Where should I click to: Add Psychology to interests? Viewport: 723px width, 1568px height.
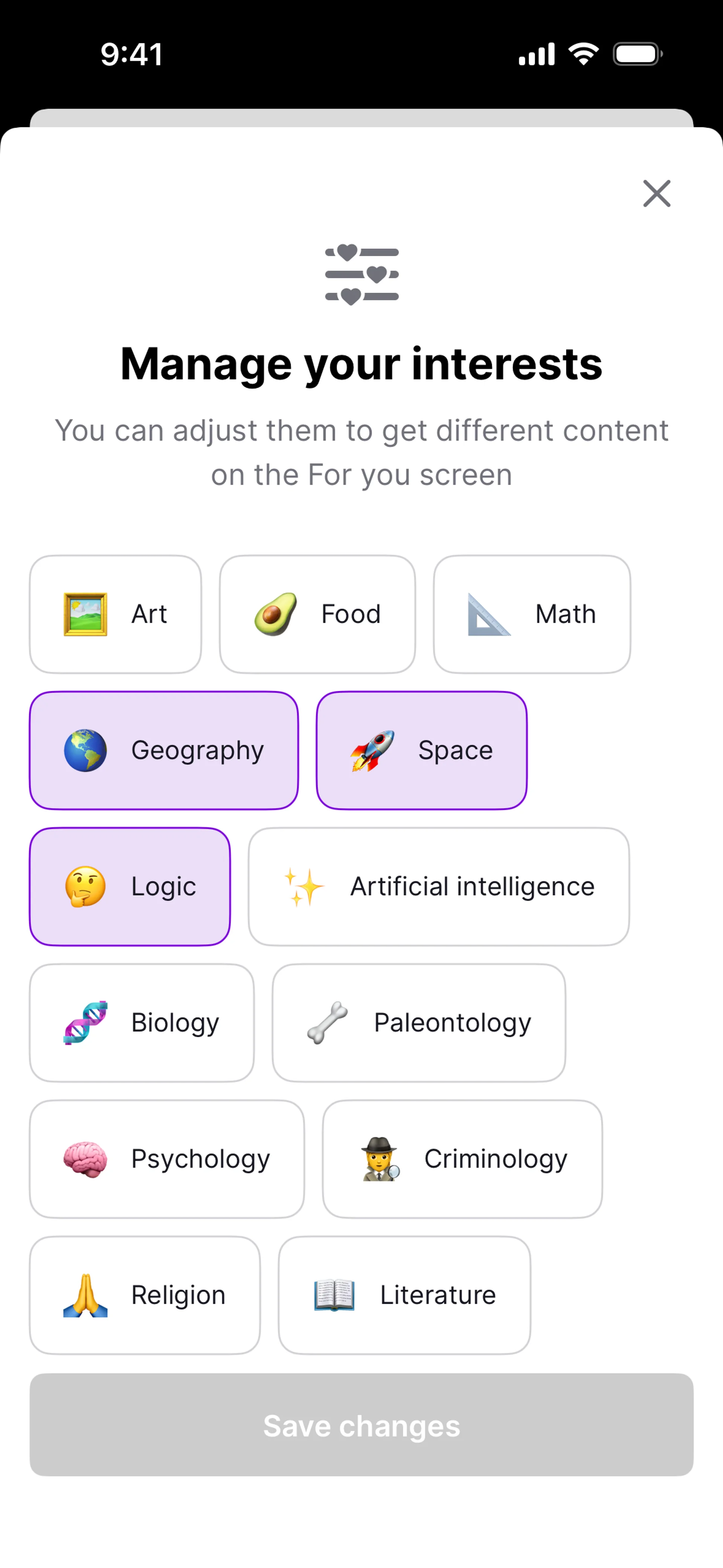click(167, 1158)
